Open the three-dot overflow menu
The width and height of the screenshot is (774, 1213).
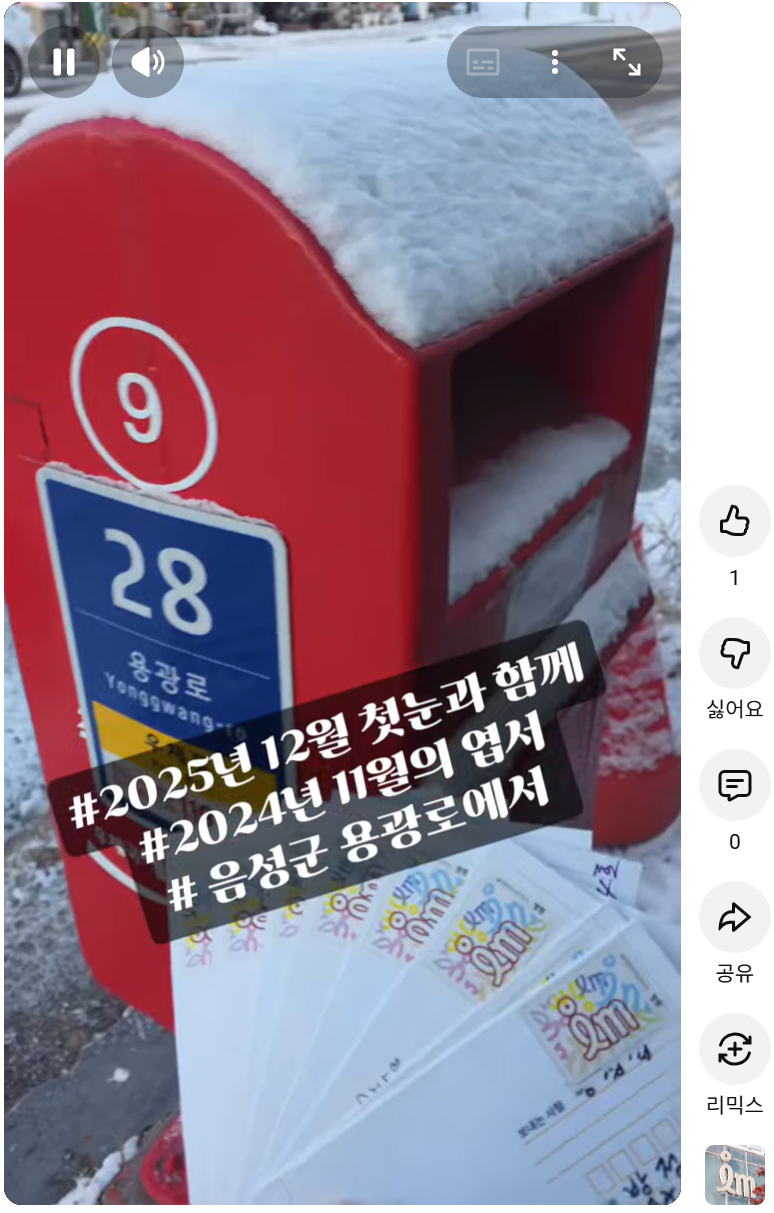(555, 62)
